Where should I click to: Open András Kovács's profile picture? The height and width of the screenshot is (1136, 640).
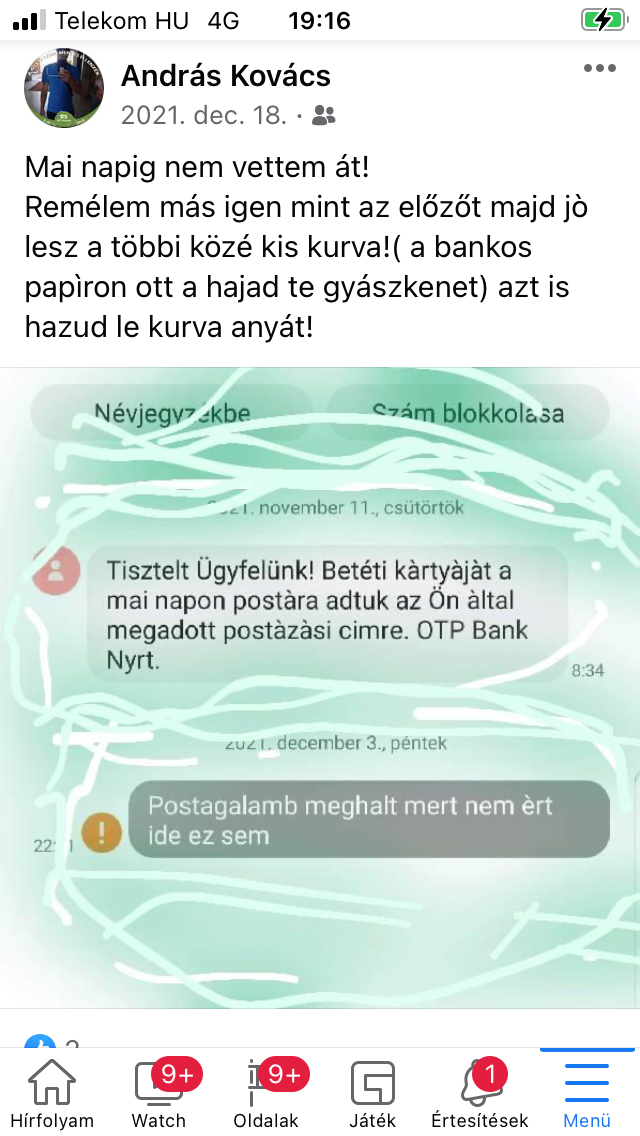click(x=64, y=88)
